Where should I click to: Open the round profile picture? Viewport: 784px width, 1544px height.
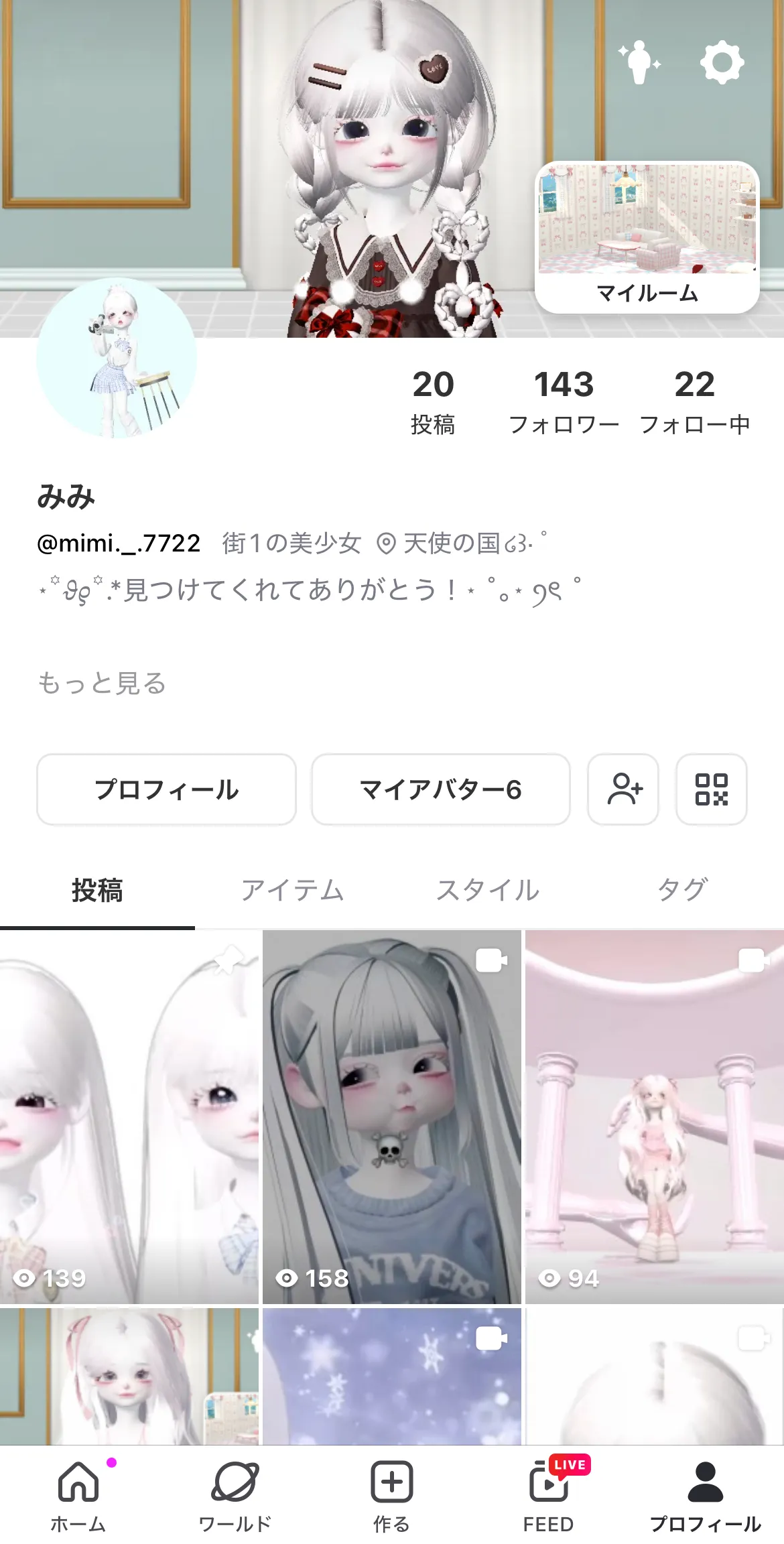pyautogui.click(x=117, y=359)
